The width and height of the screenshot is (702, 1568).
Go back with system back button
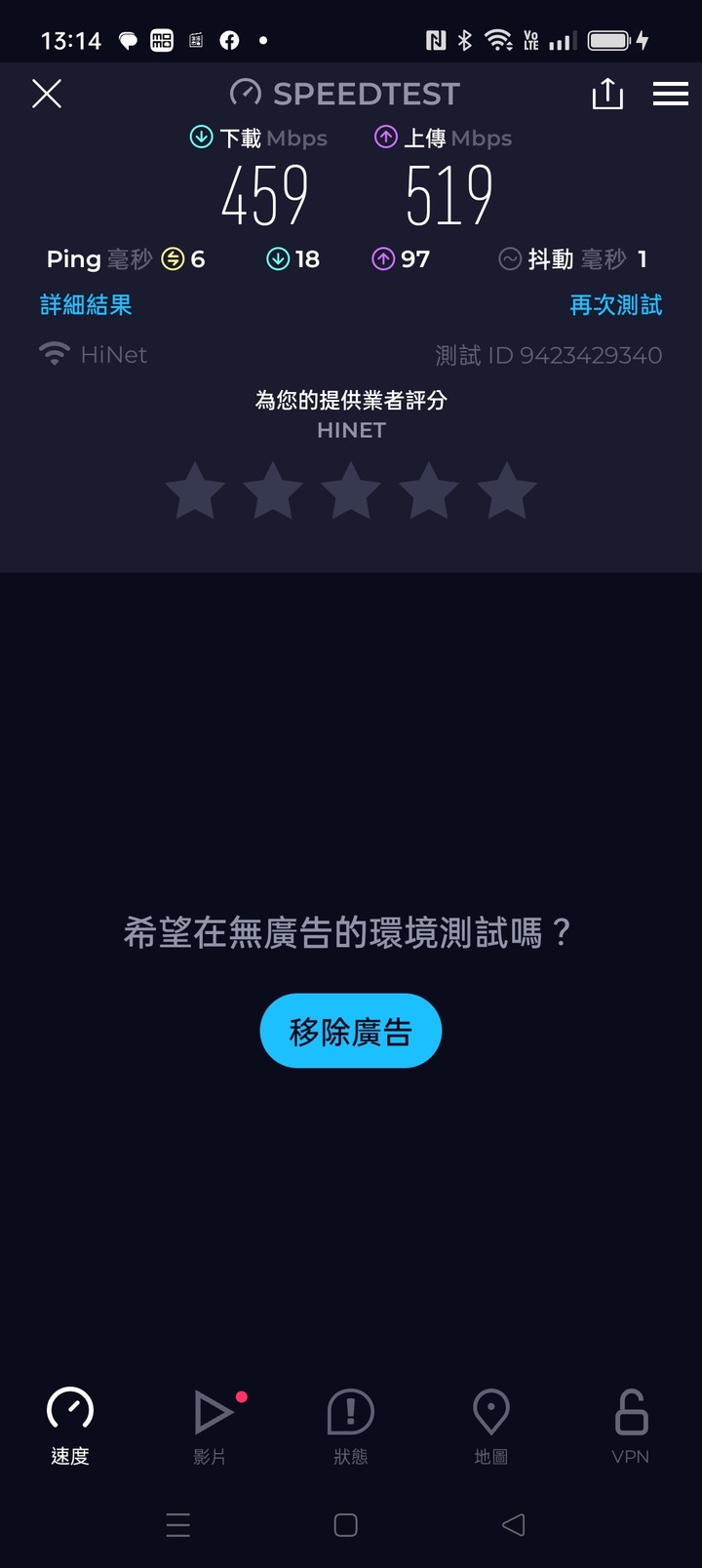[x=514, y=1525]
